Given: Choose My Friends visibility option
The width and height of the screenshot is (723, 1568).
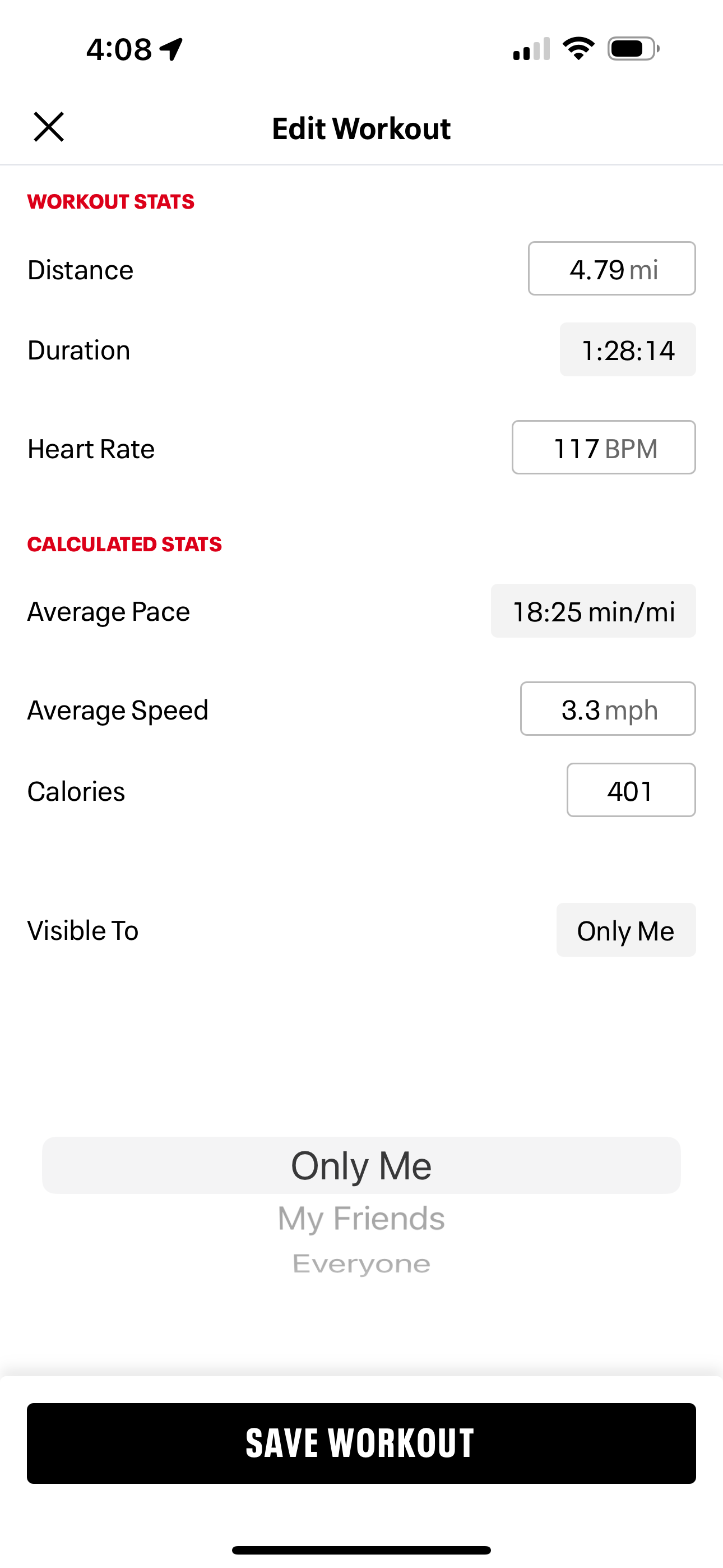Looking at the screenshot, I should pos(361,1217).
